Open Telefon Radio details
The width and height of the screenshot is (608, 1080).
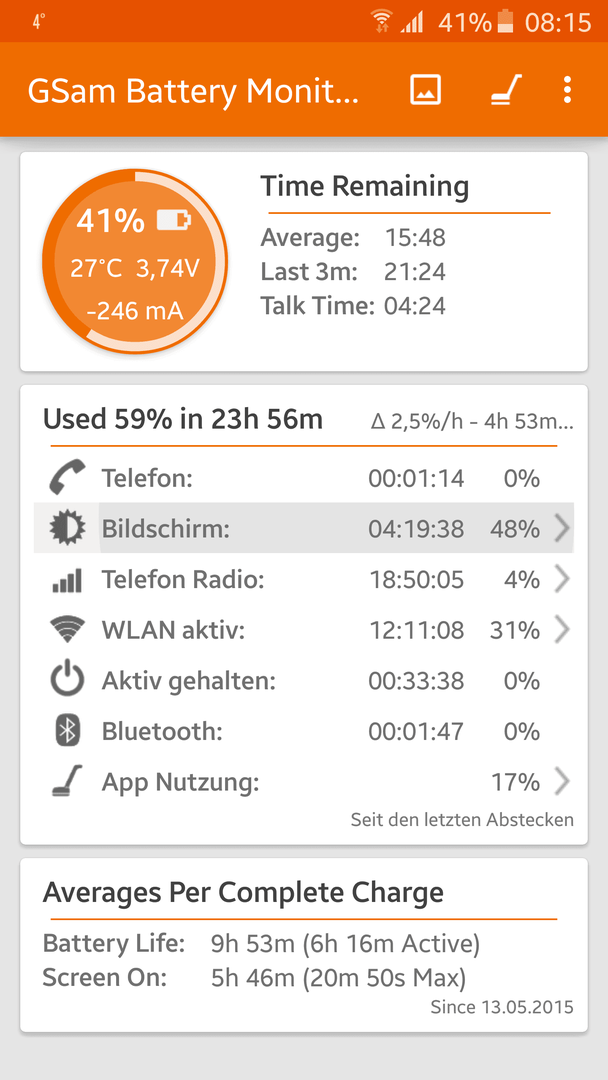click(304, 580)
